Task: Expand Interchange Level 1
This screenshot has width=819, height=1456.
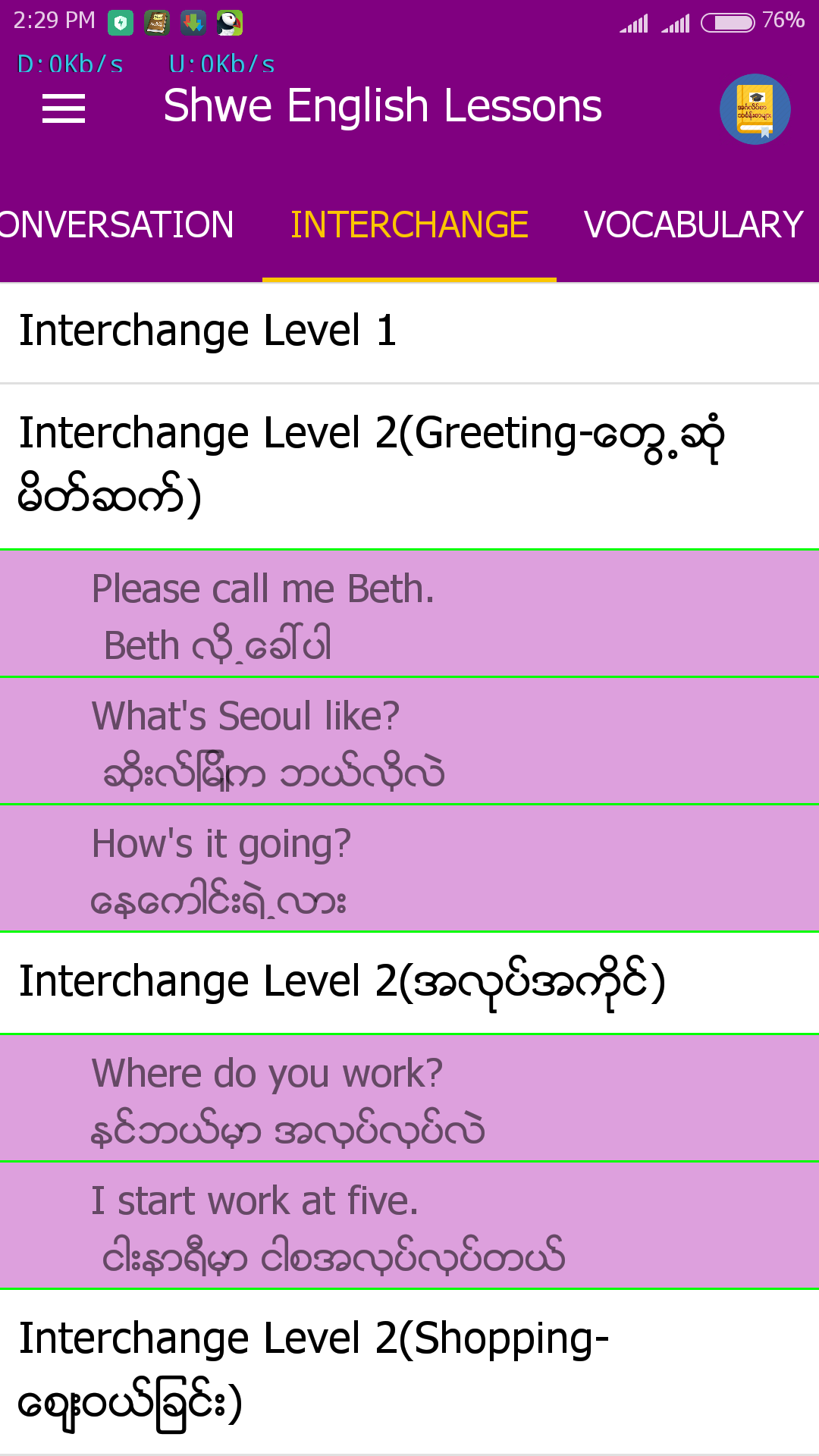Action: [409, 332]
